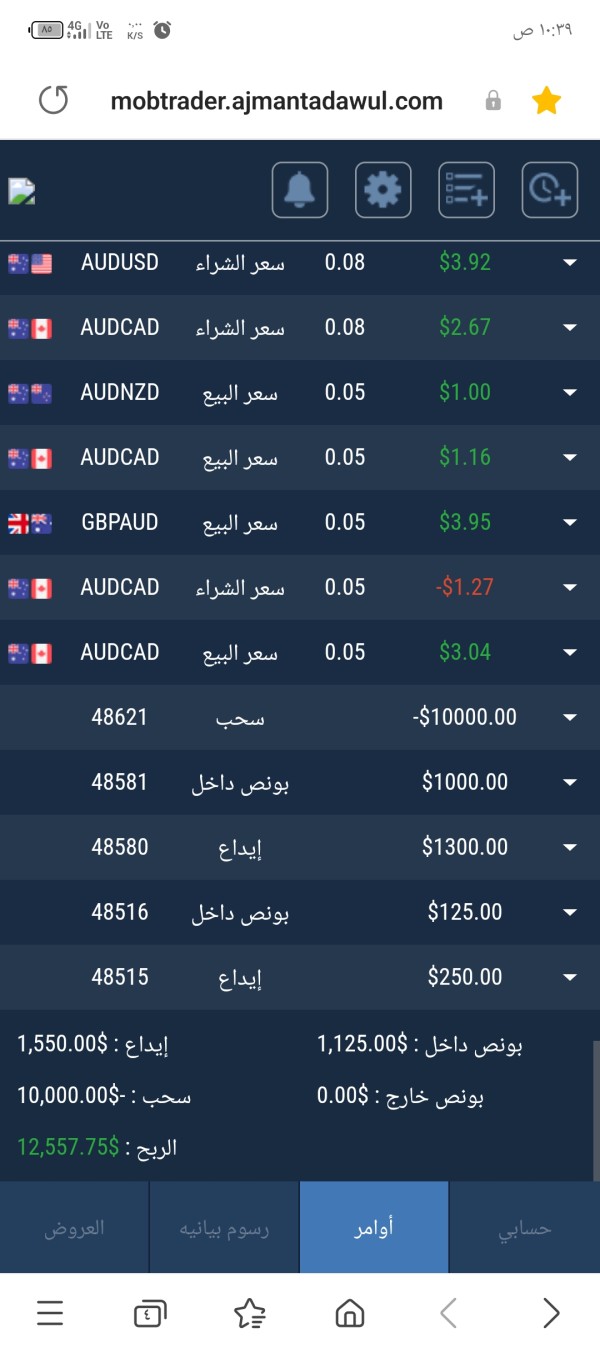Open the browser tabs switcher

click(x=150, y=1313)
